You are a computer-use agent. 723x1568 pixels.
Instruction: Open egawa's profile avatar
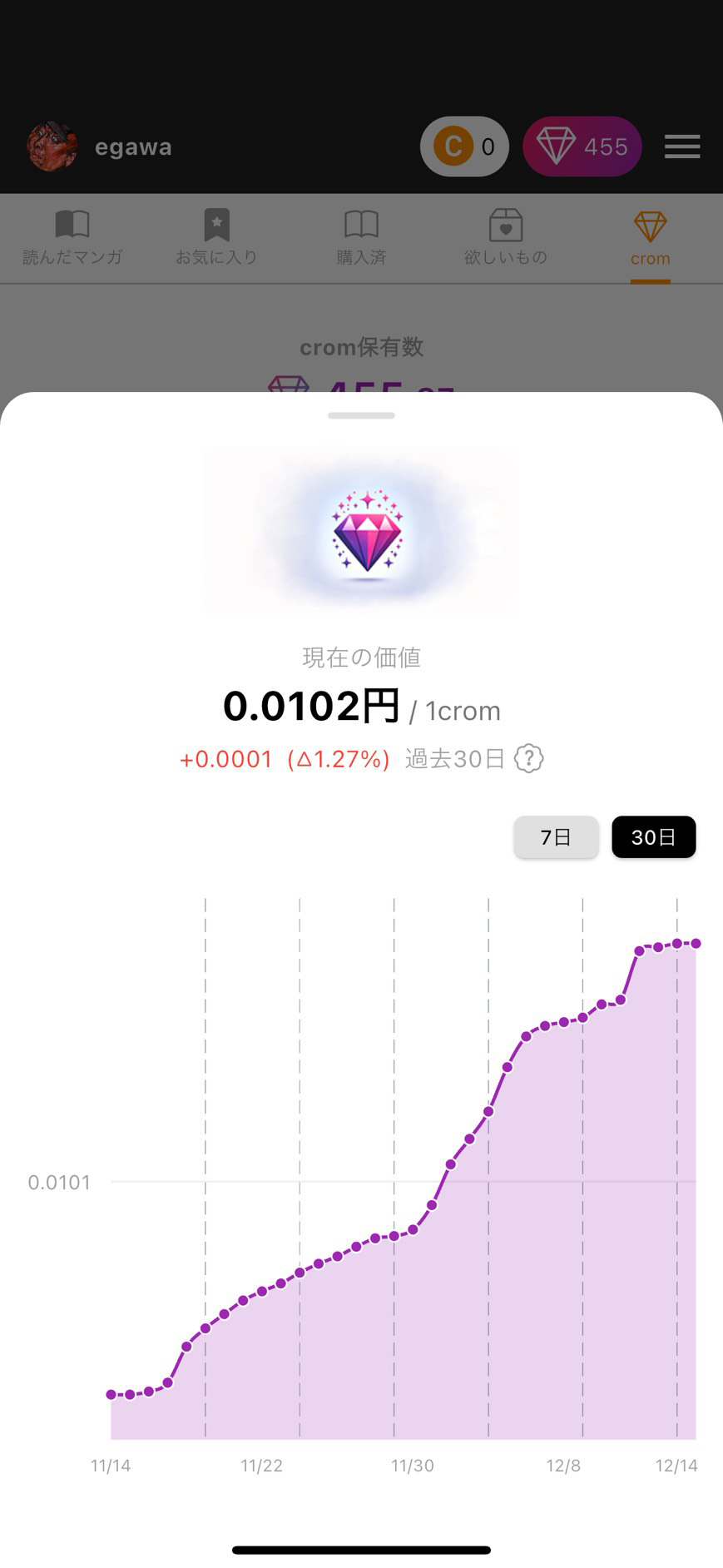click(52, 146)
